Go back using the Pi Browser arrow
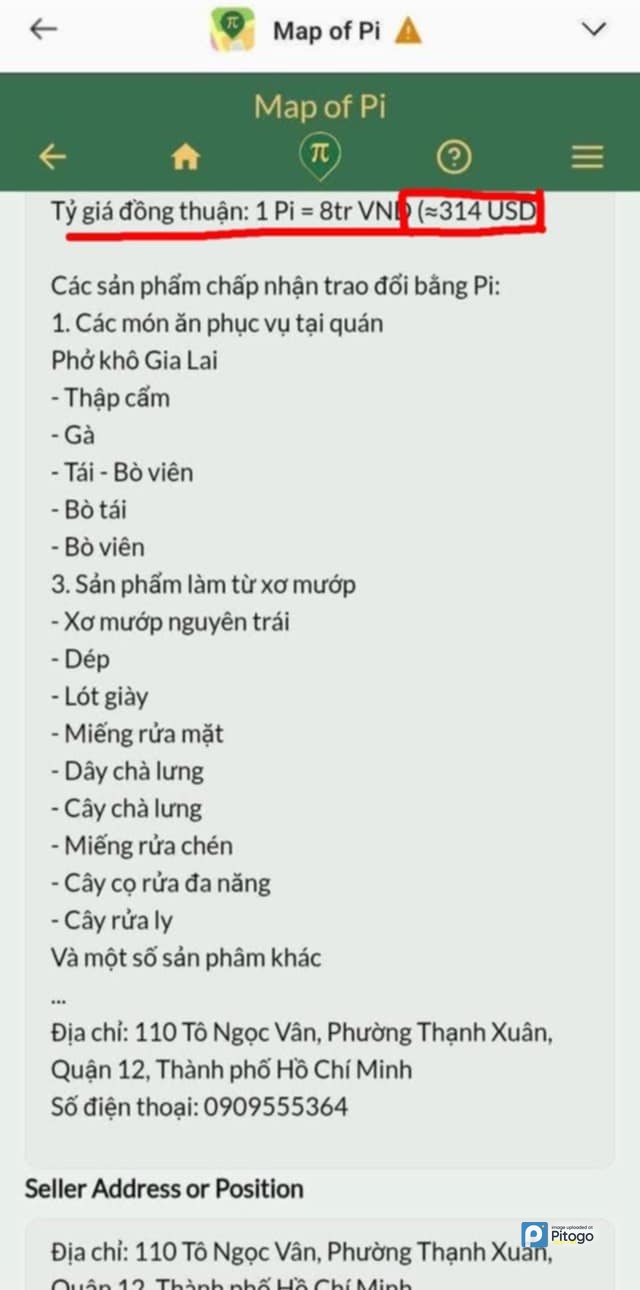This screenshot has height=1290, width=640. point(43,30)
